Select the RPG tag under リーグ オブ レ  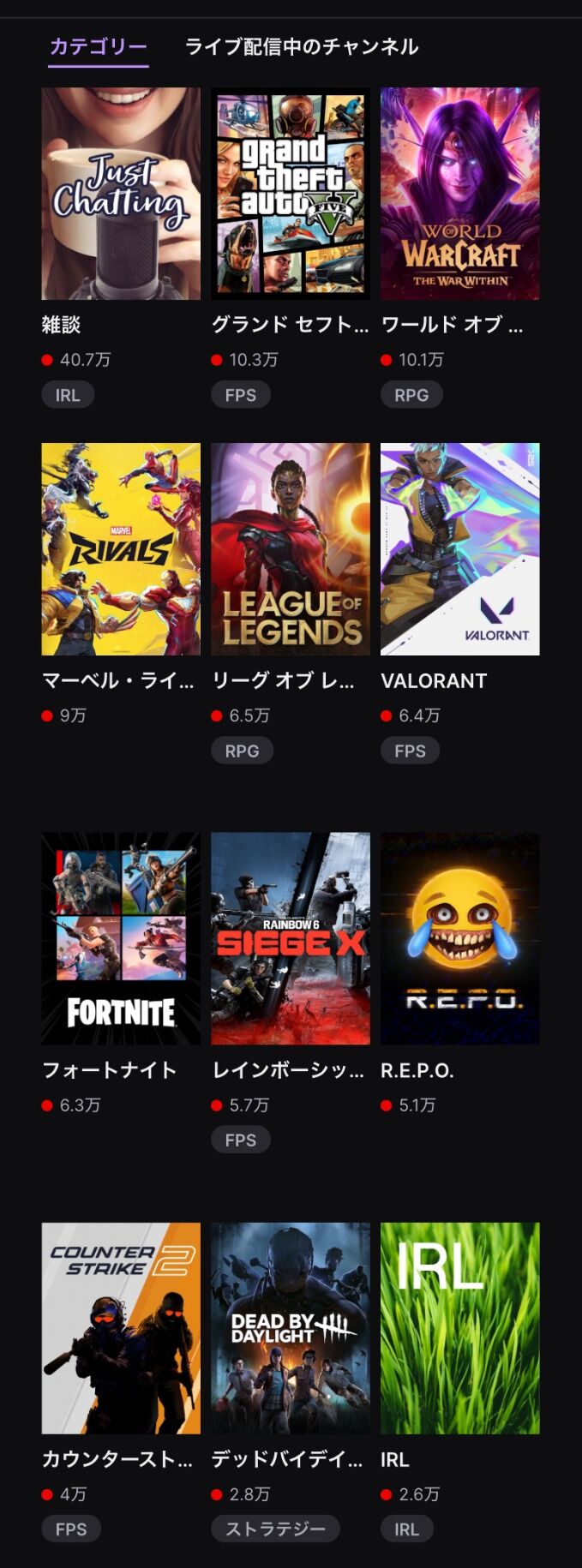pos(242,751)
